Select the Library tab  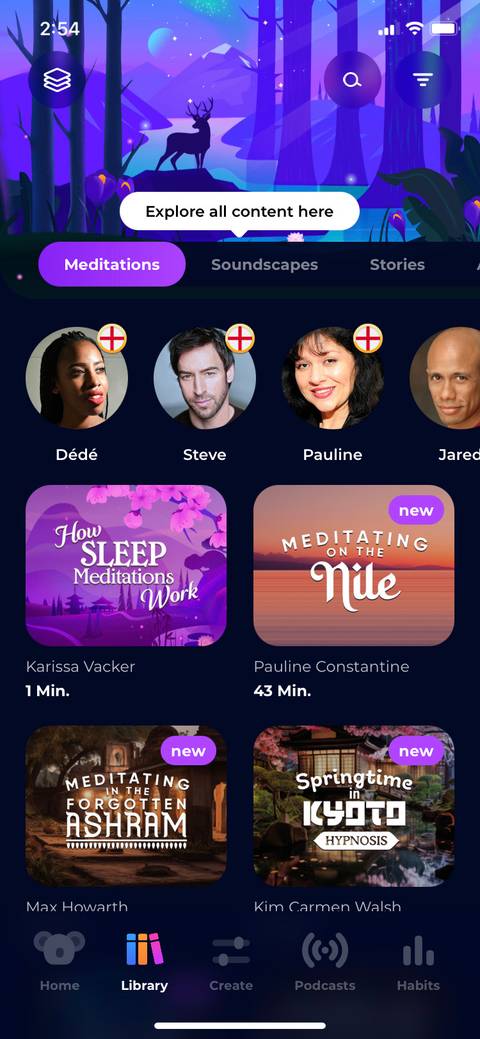(145, 961)
